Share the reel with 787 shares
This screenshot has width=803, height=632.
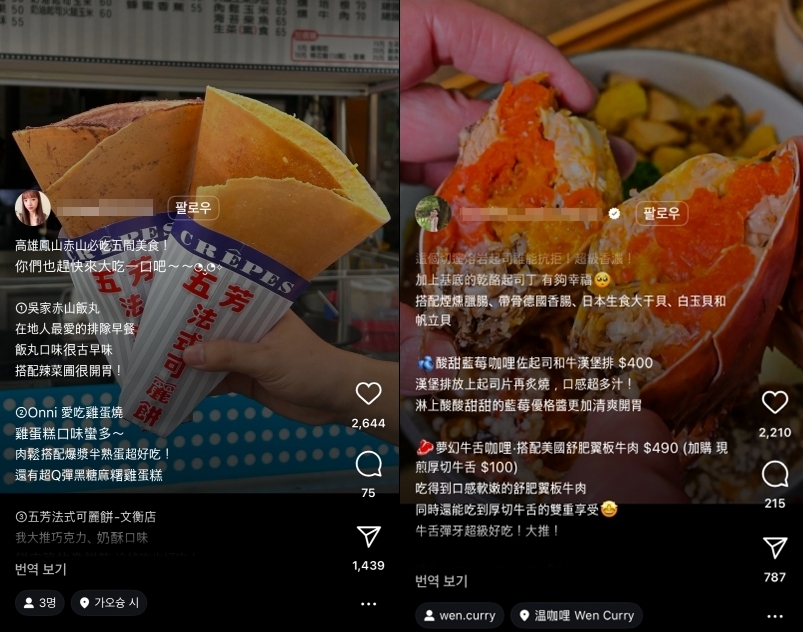tap(775, 548)
